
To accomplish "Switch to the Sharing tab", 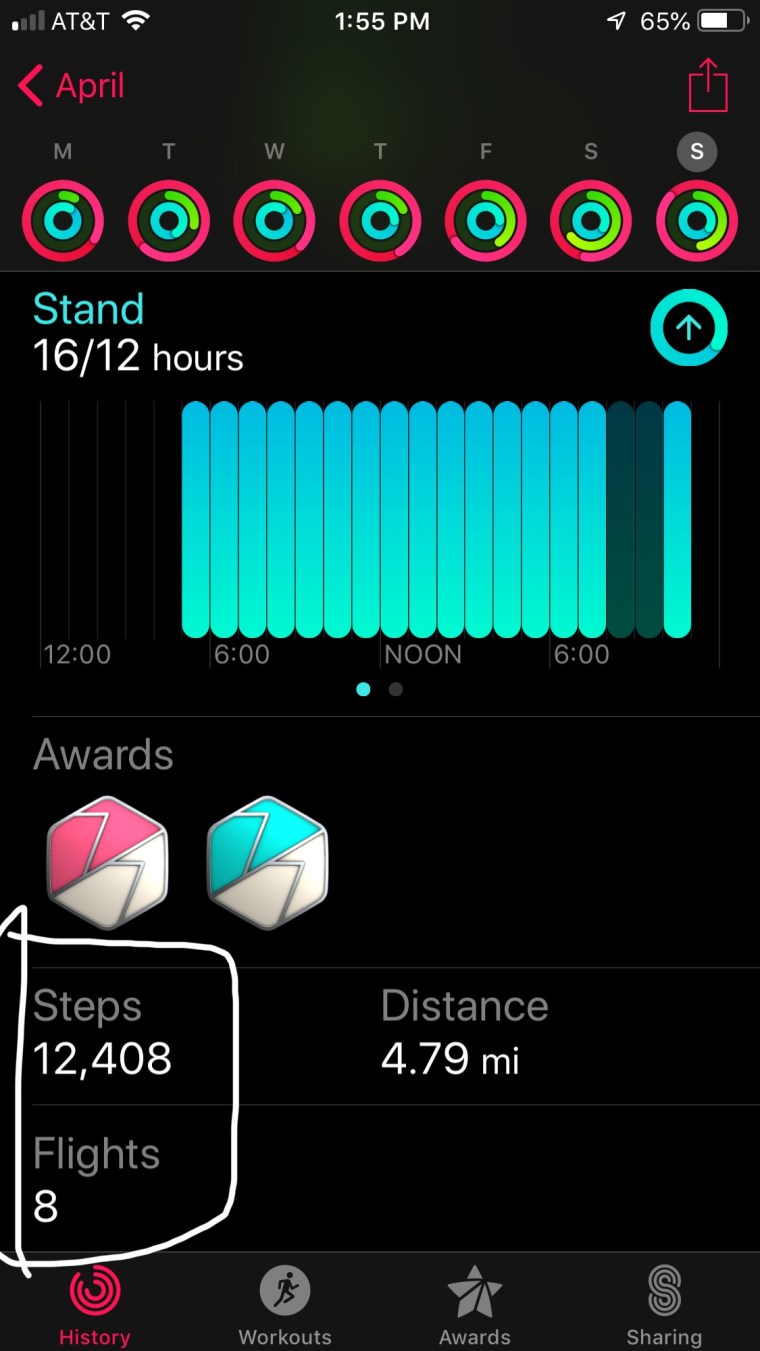I will [x=664, y=1305].
